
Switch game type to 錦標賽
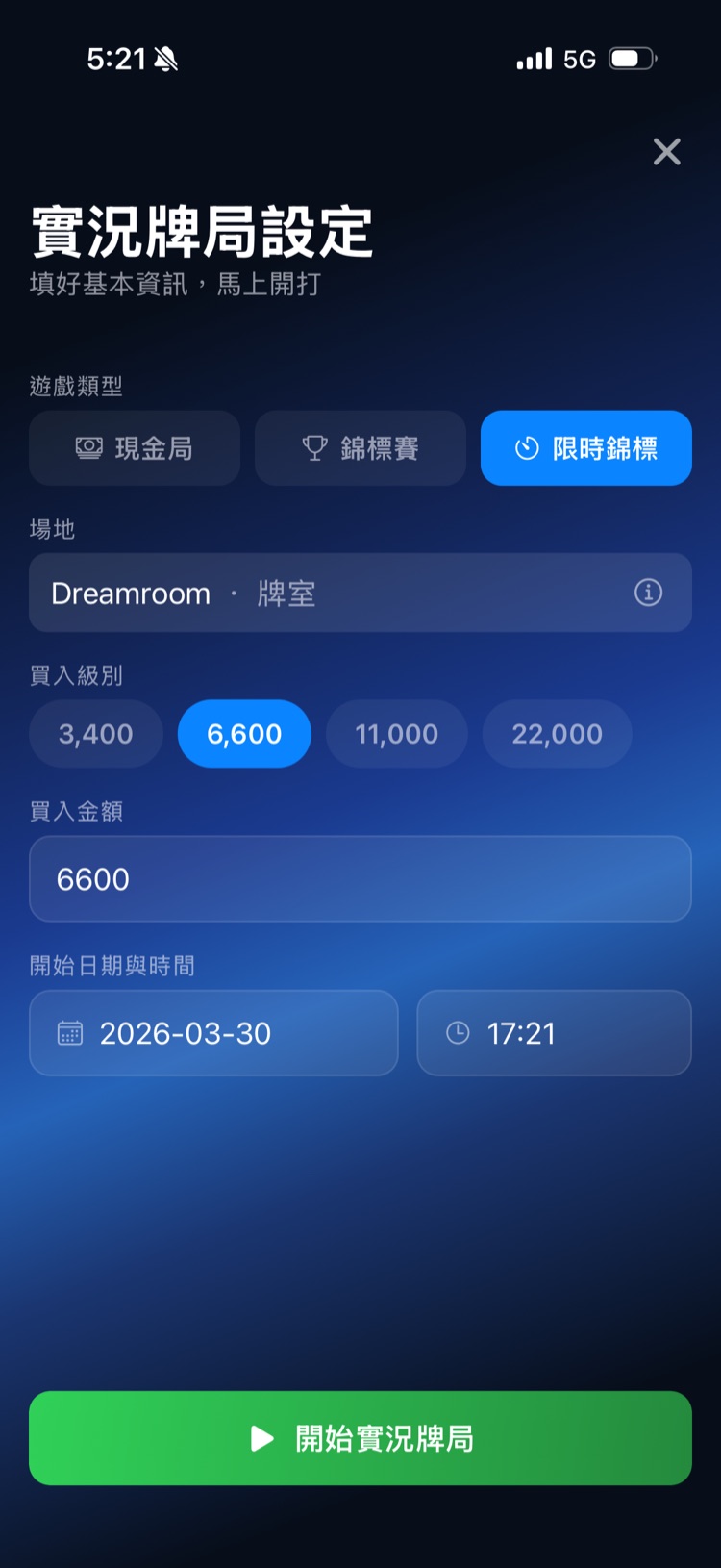click(x=360, y=447)
